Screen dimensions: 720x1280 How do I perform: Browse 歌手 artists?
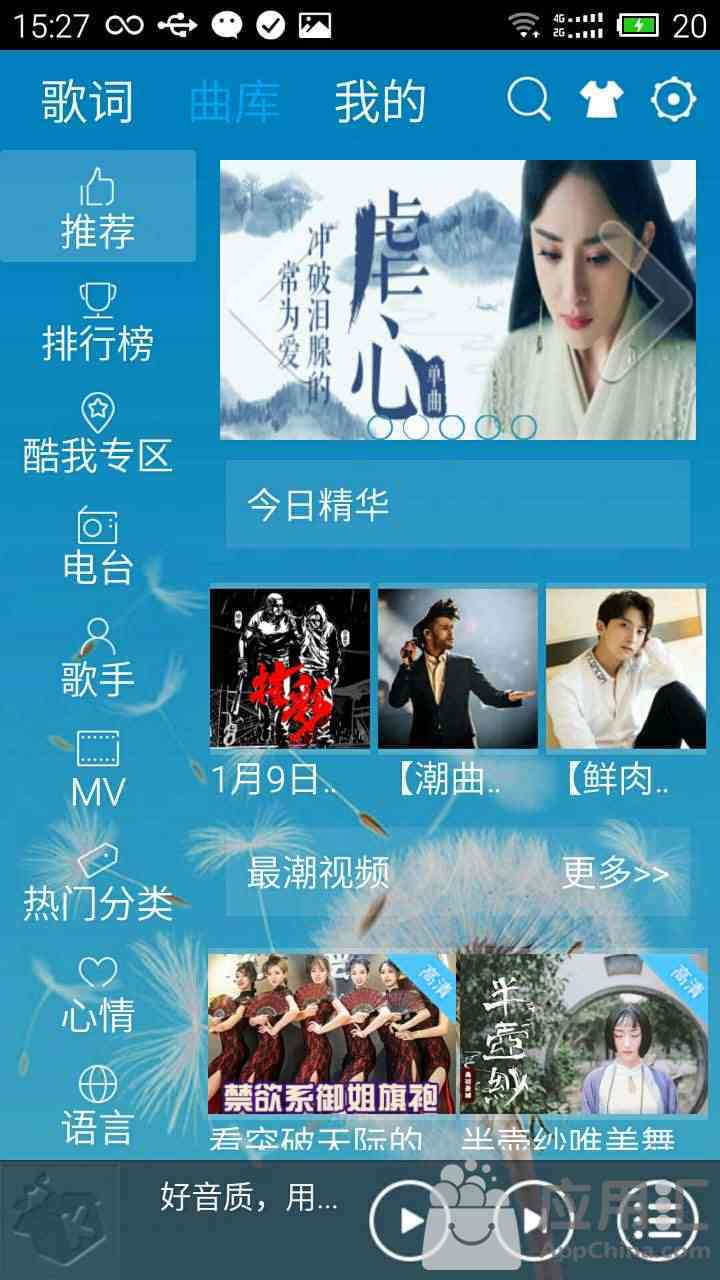click(98, 658)
